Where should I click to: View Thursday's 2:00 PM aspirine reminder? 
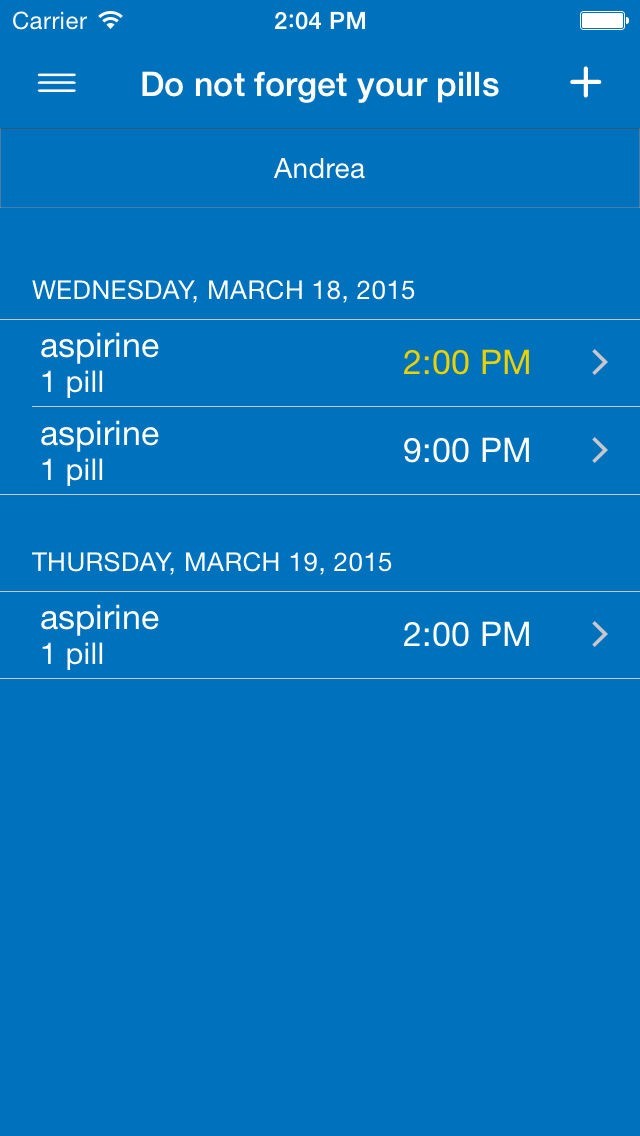click(x=320, y=635)
